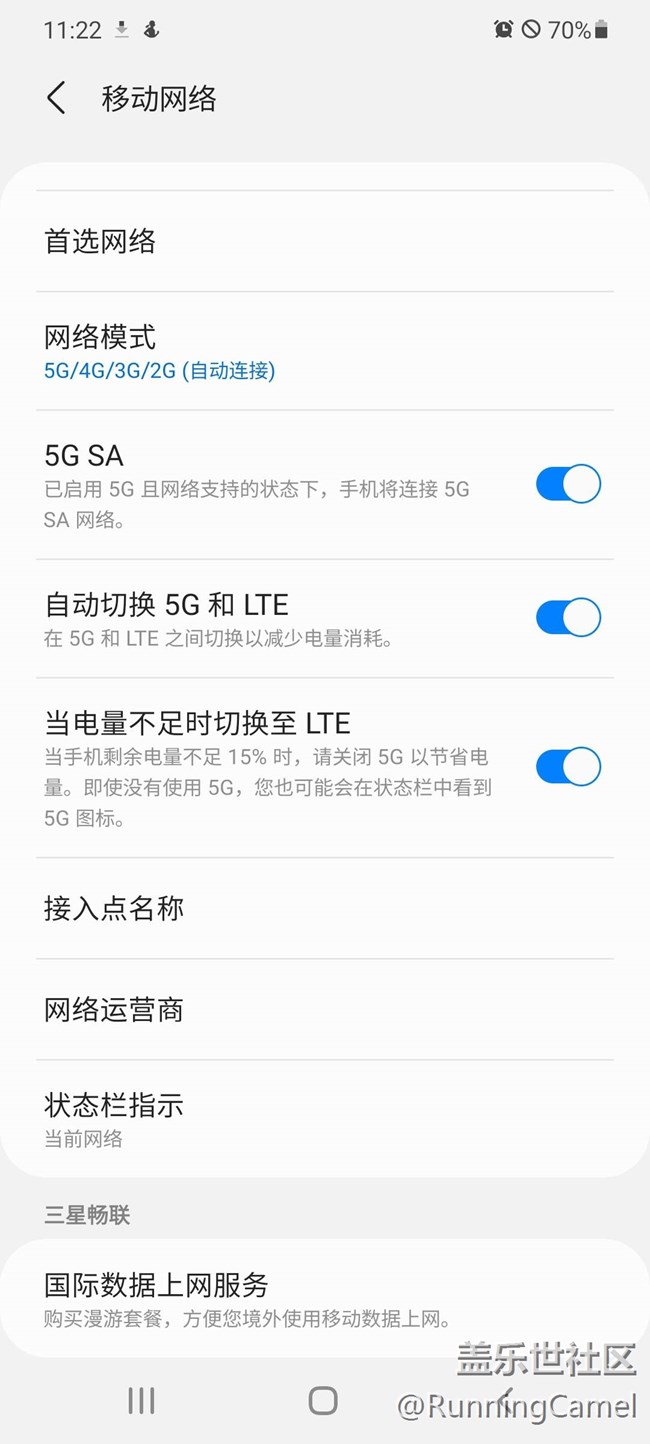Open recent apps from navigation bar
This screenshot has width=650, height=1444.
point(141,1400)
